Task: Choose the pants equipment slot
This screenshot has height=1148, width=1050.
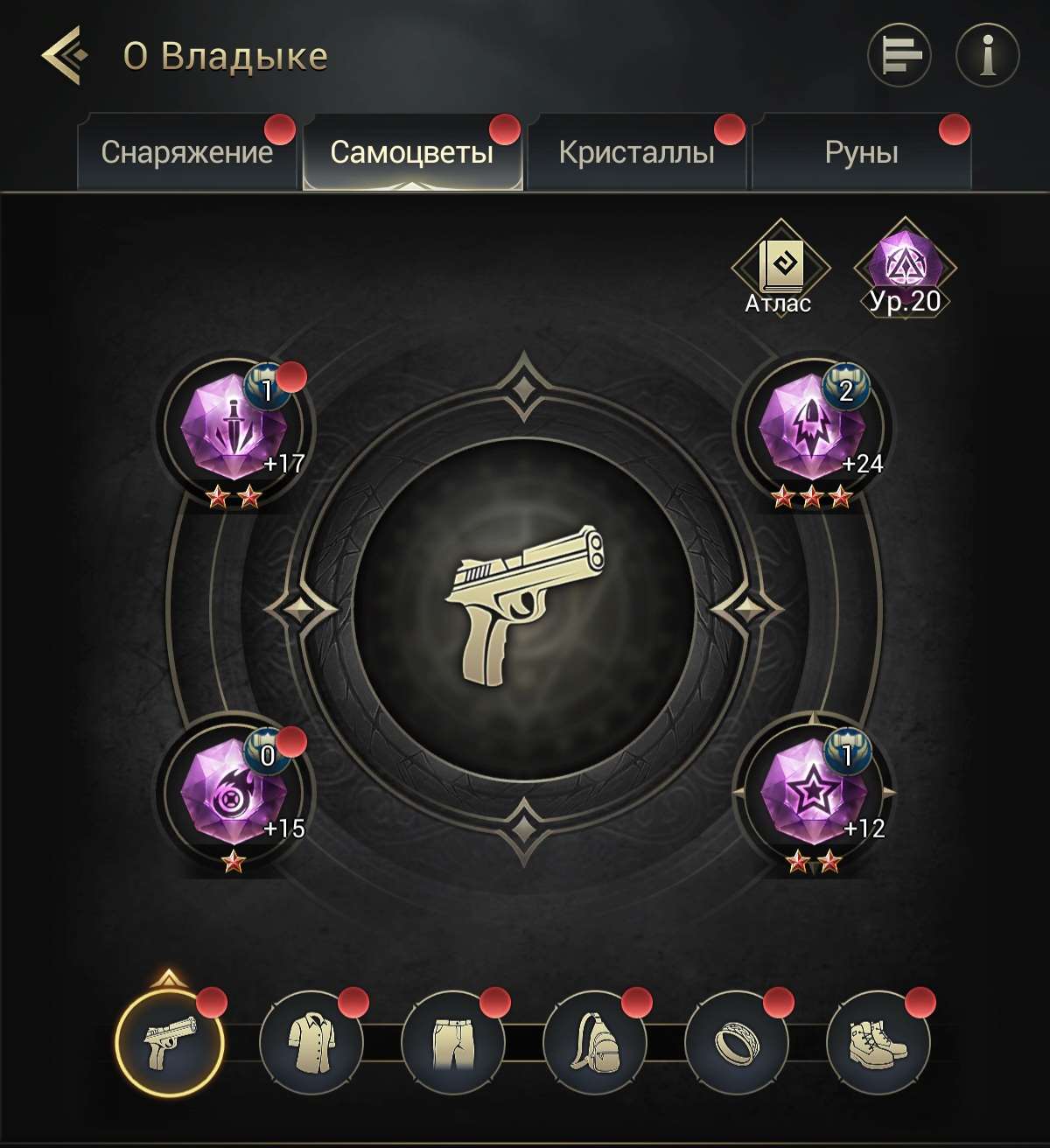Action: (x=453, y=1042)
